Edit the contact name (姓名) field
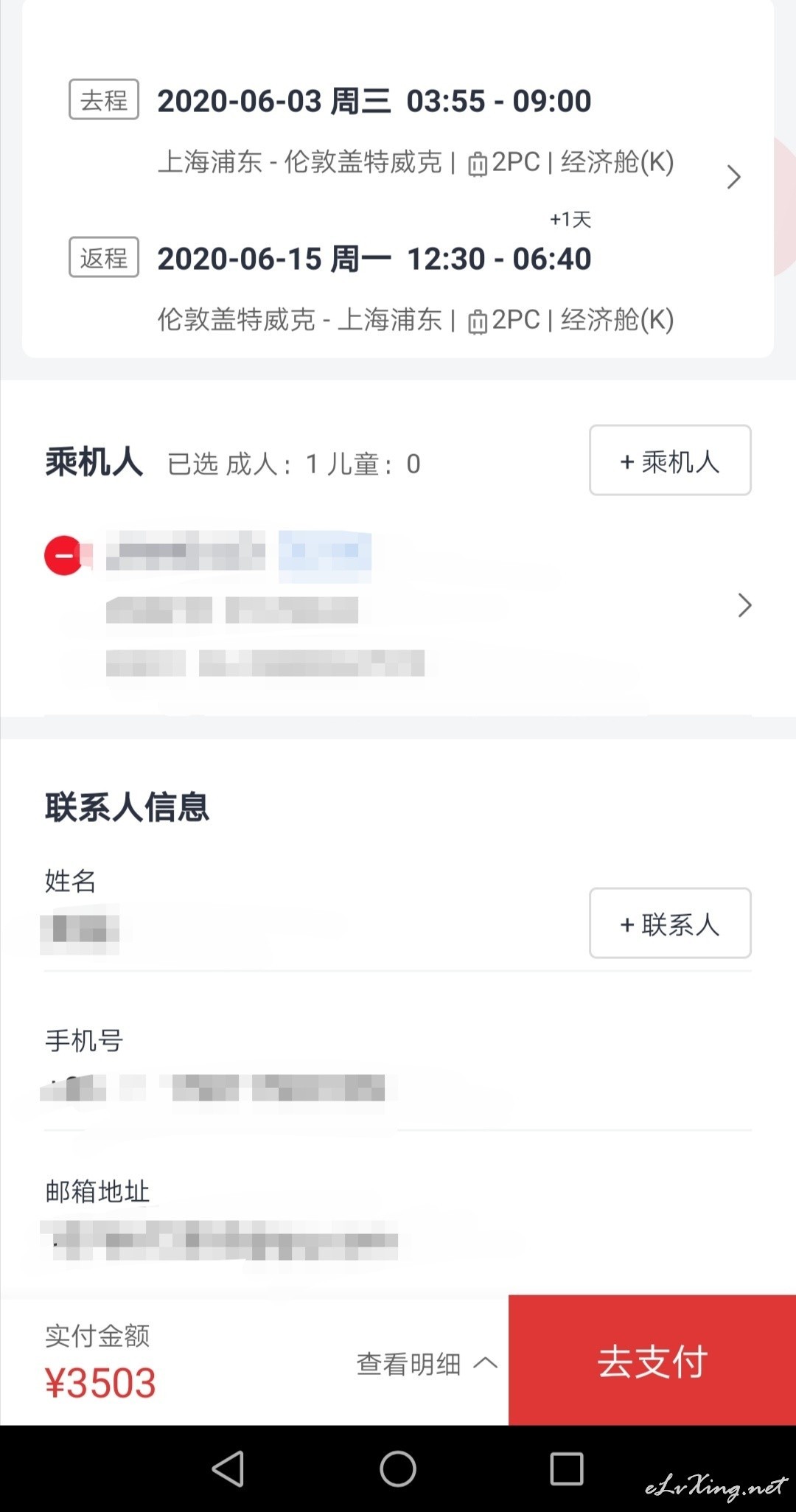The image size is (796, 1512). pyautogui.click(x=310, y=929)
